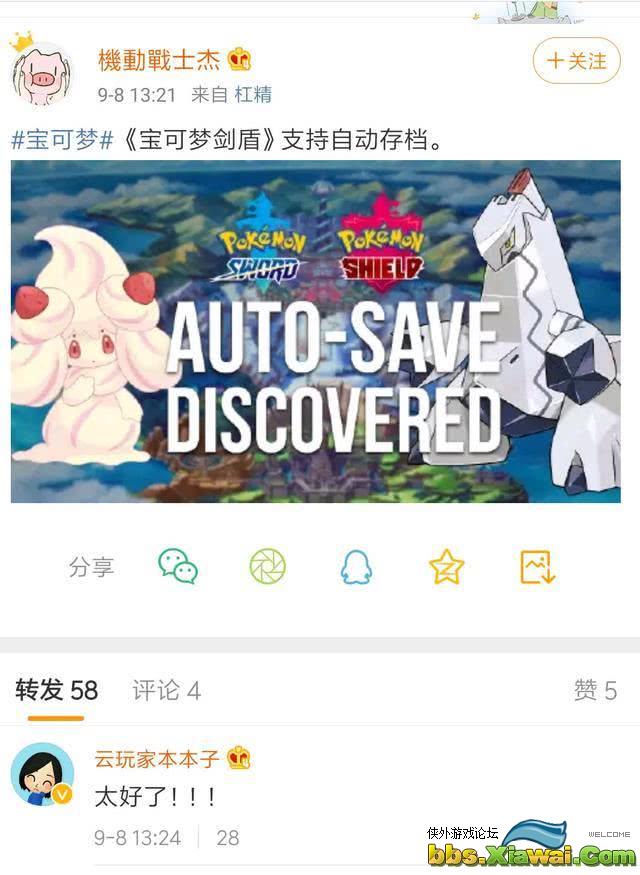Share the post to WeChat

(178, 567)
